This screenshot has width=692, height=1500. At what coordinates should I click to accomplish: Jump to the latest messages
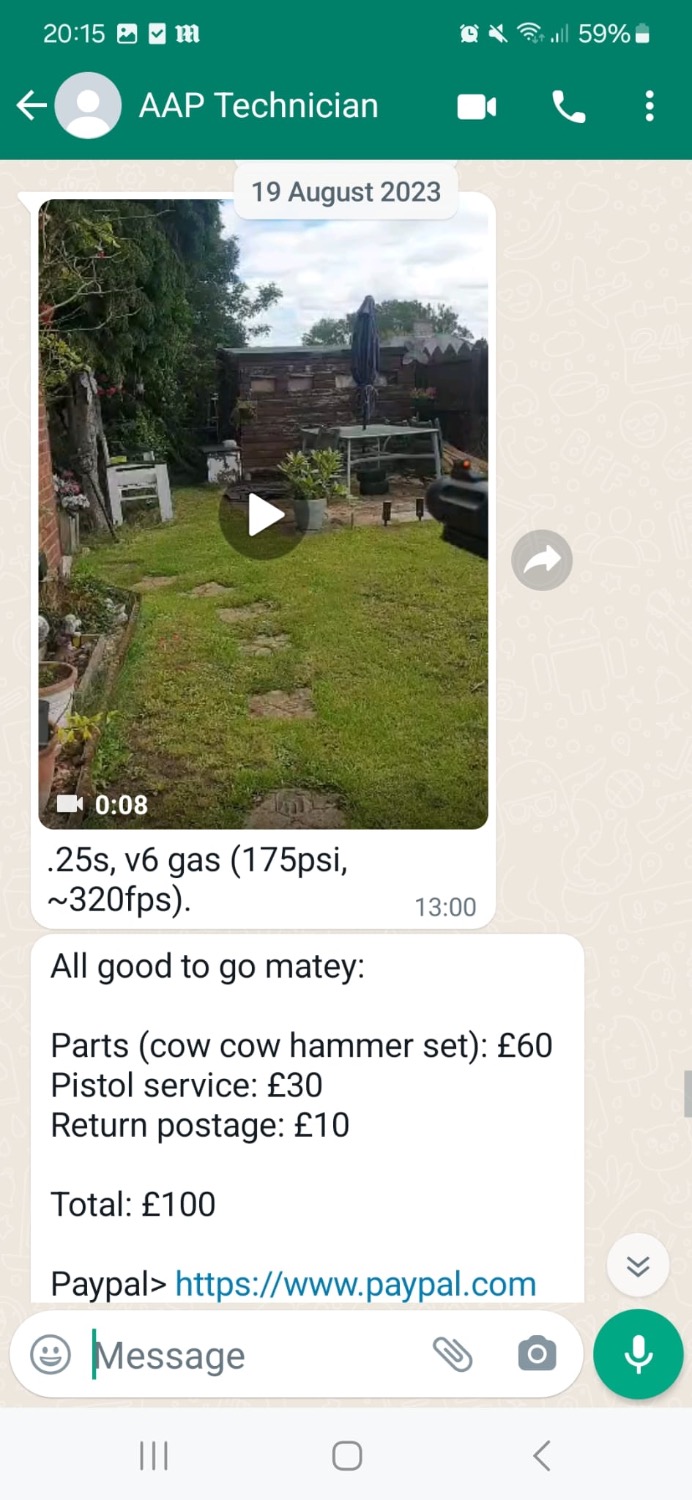coord(637,1267)
